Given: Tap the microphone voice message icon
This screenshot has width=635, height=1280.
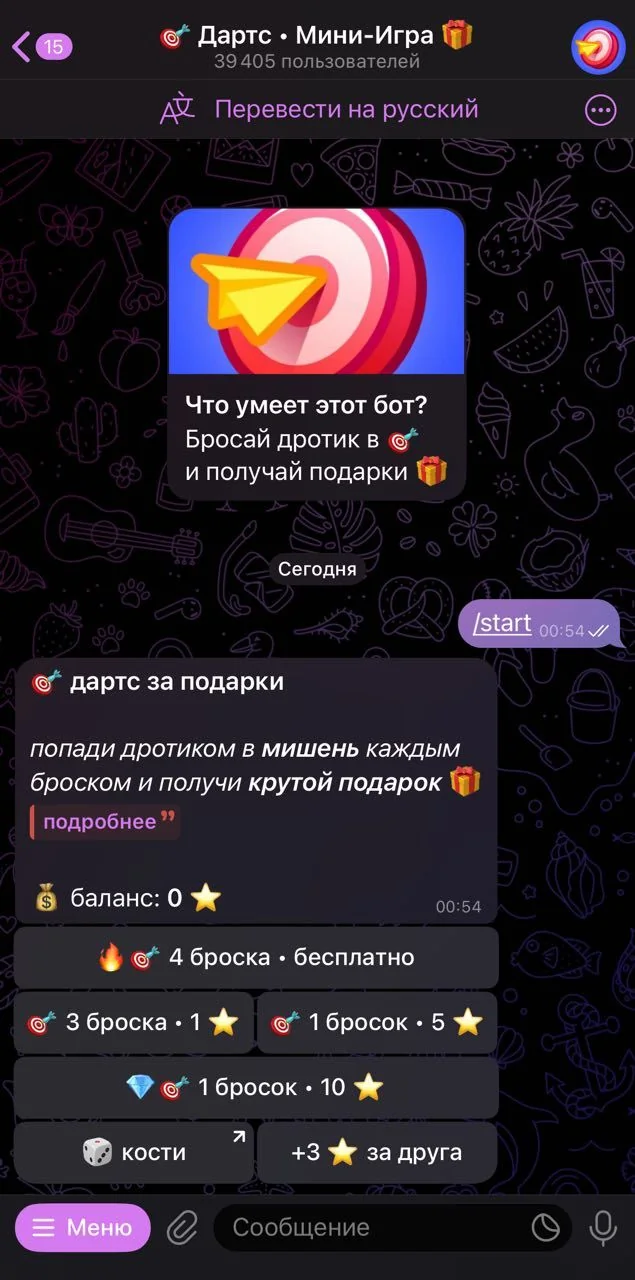Looking at the screenshot, I should 603,1228.
